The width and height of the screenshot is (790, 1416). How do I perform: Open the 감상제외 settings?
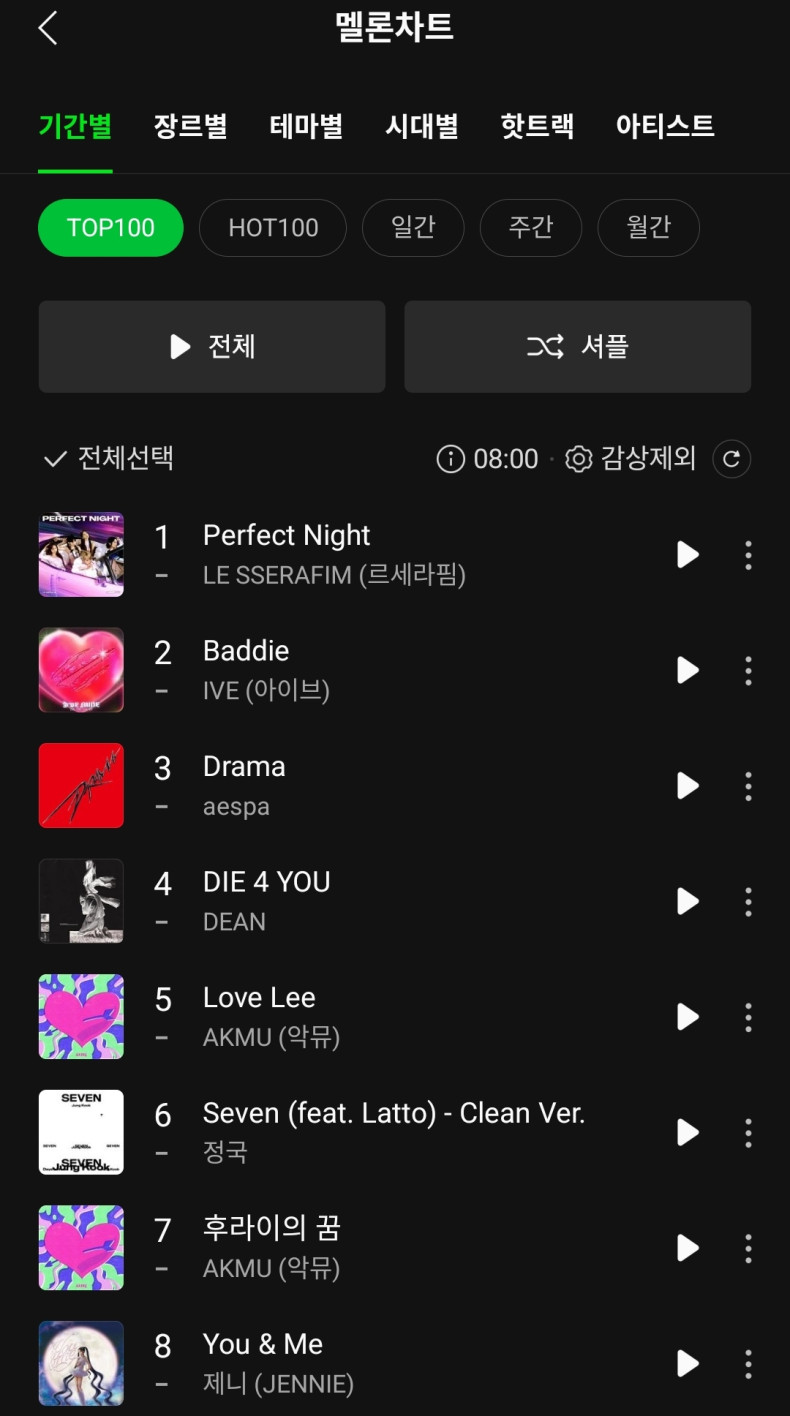[x=631, y=459]
